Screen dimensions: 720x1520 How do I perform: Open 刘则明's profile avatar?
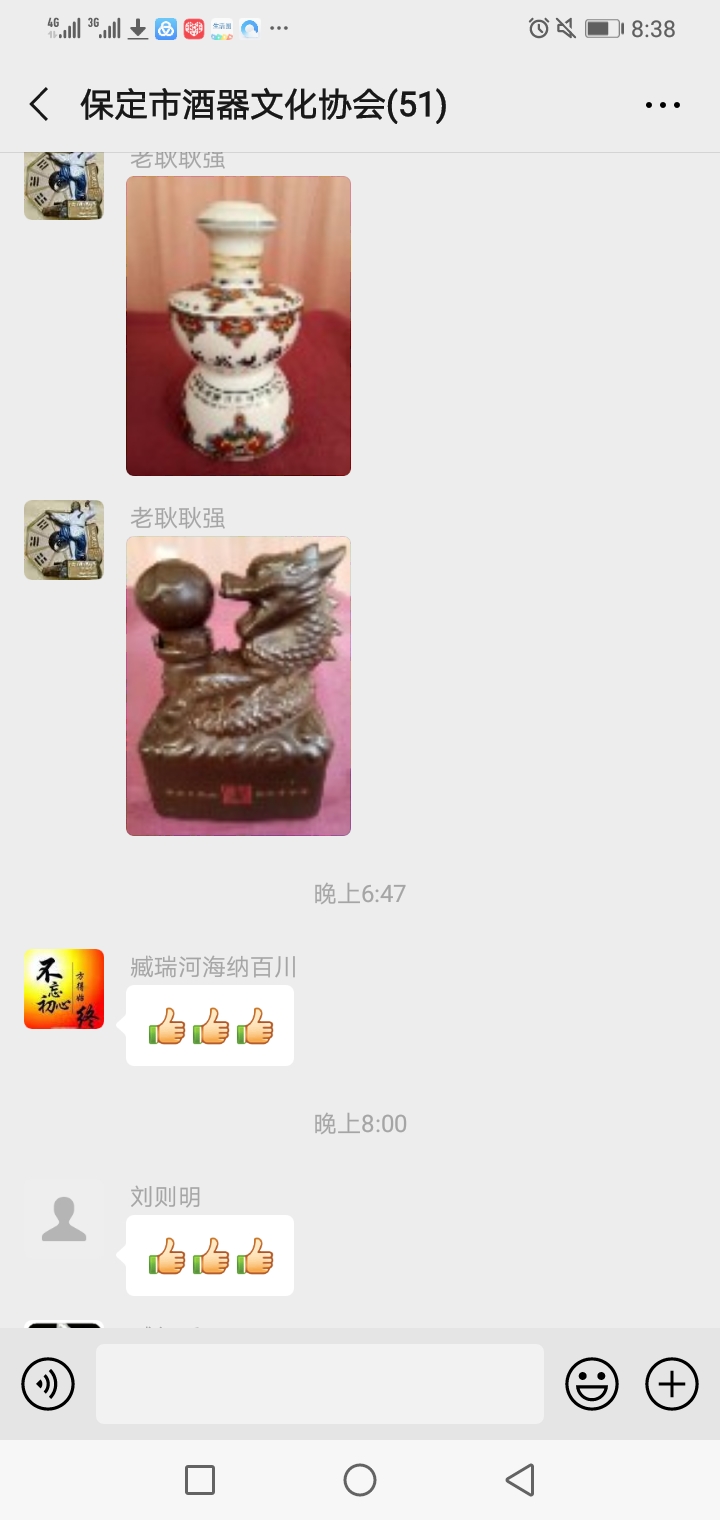[64, 1219]
